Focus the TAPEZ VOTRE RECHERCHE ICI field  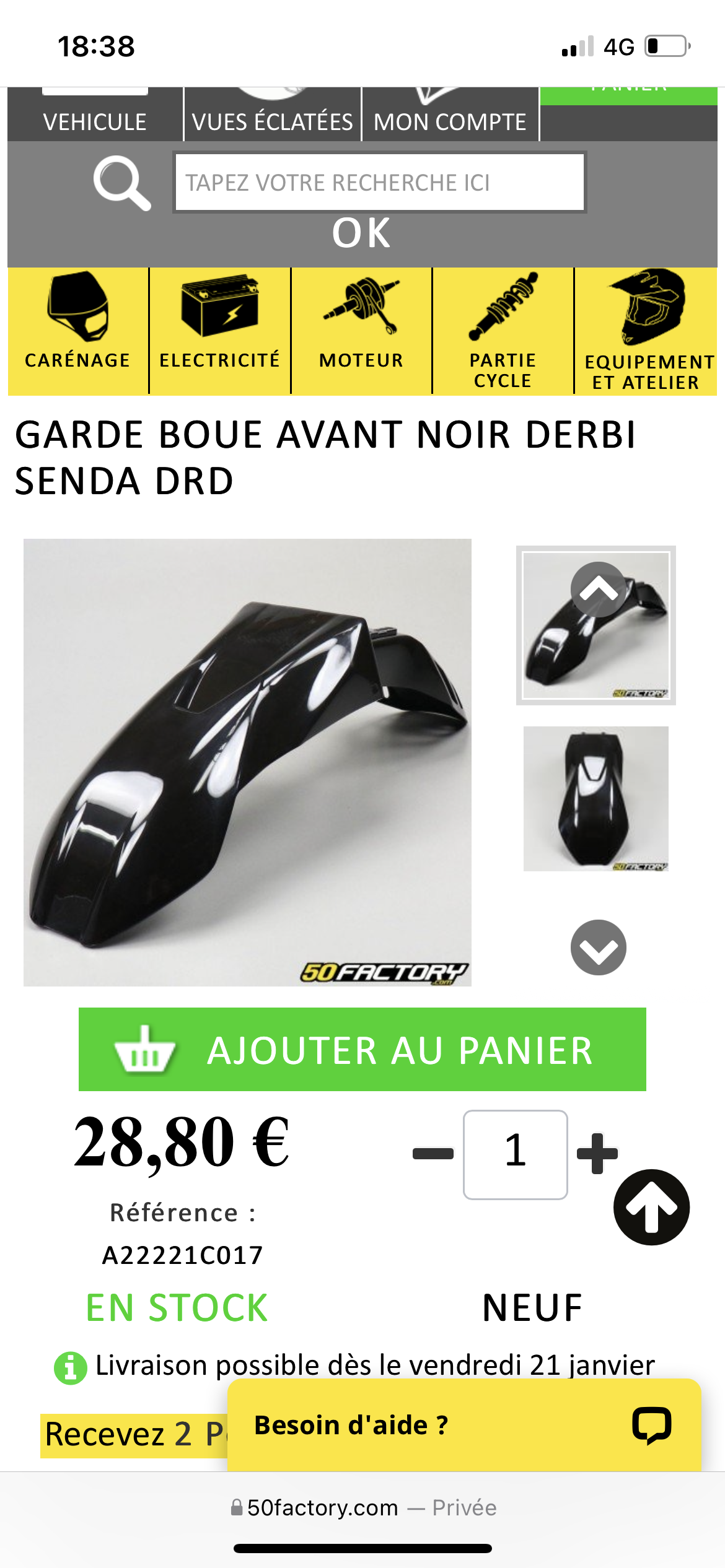point(379,183)
